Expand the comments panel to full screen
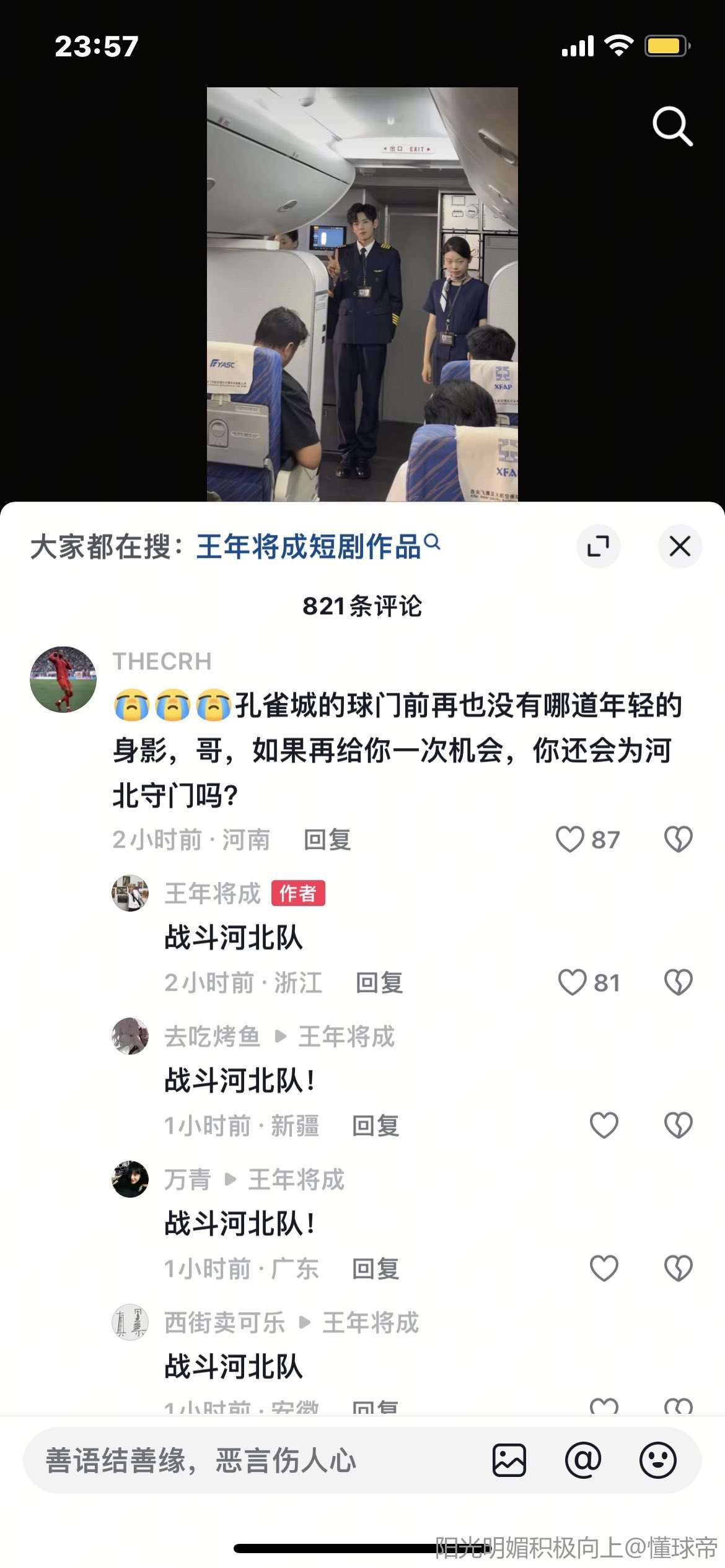This screenshot has height=1568, width=725. [598, 547]
